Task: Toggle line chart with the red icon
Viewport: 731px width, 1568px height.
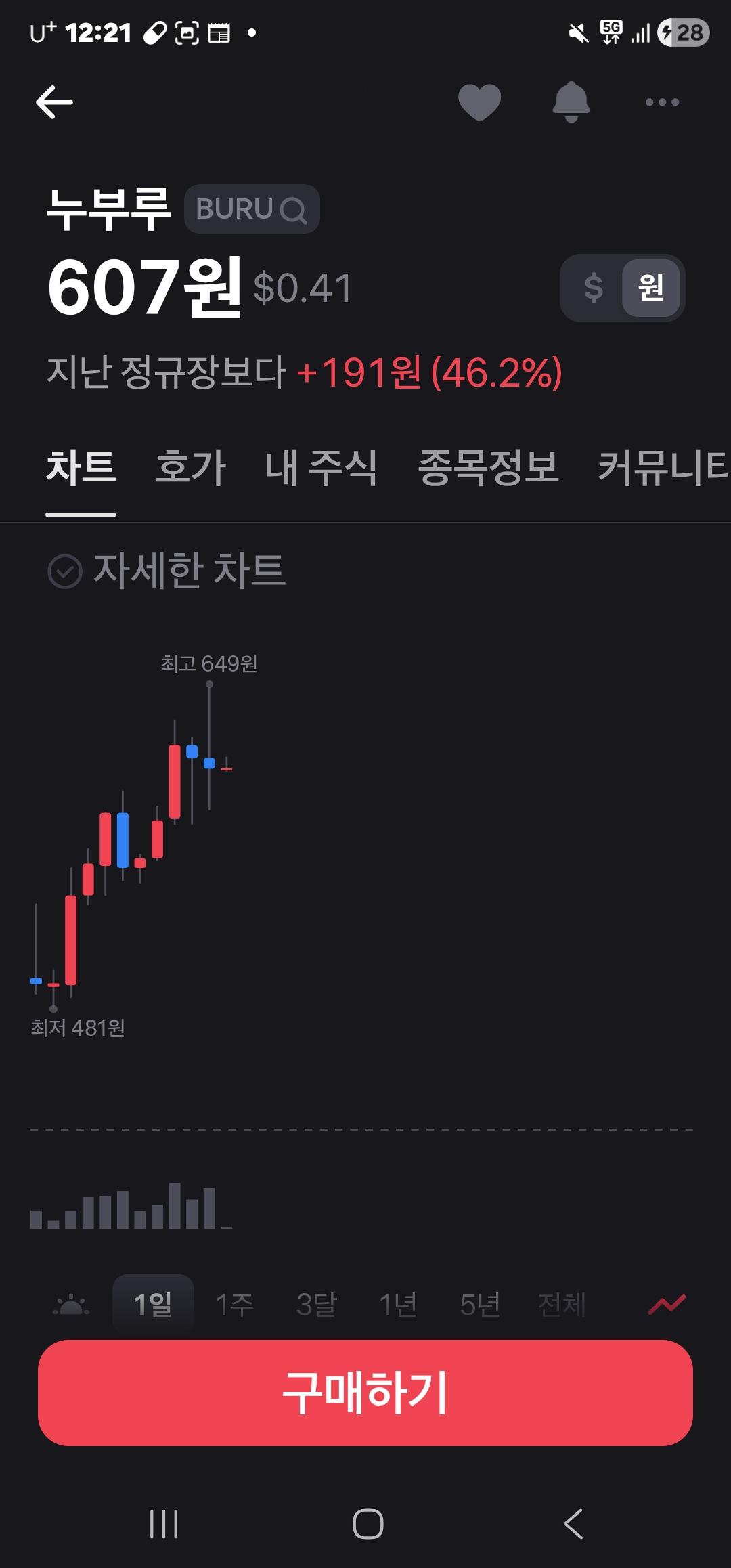Action: click(667, 1304)
